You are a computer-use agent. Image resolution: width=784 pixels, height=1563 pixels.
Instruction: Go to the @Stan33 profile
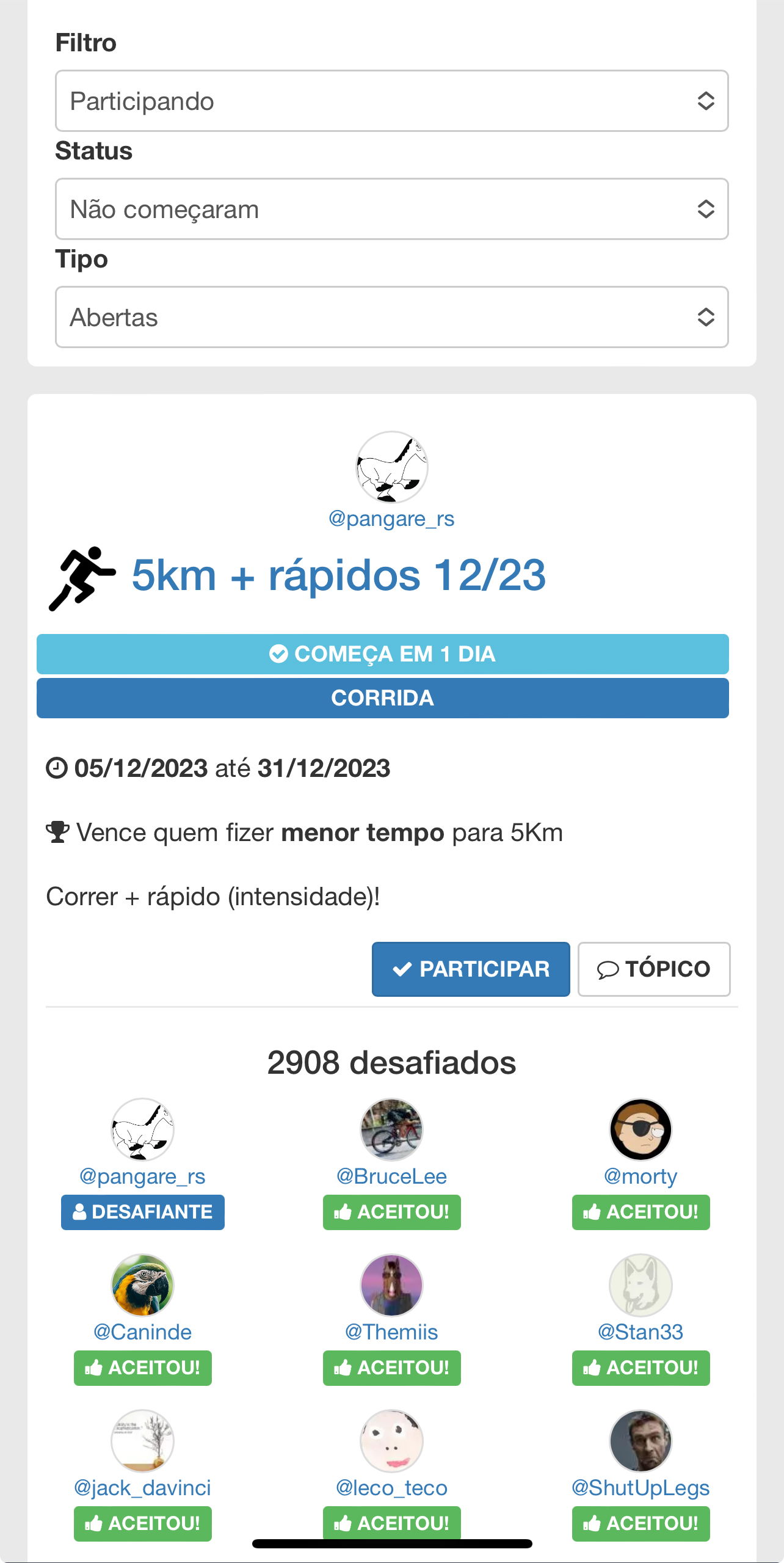tap(640, 1332)
